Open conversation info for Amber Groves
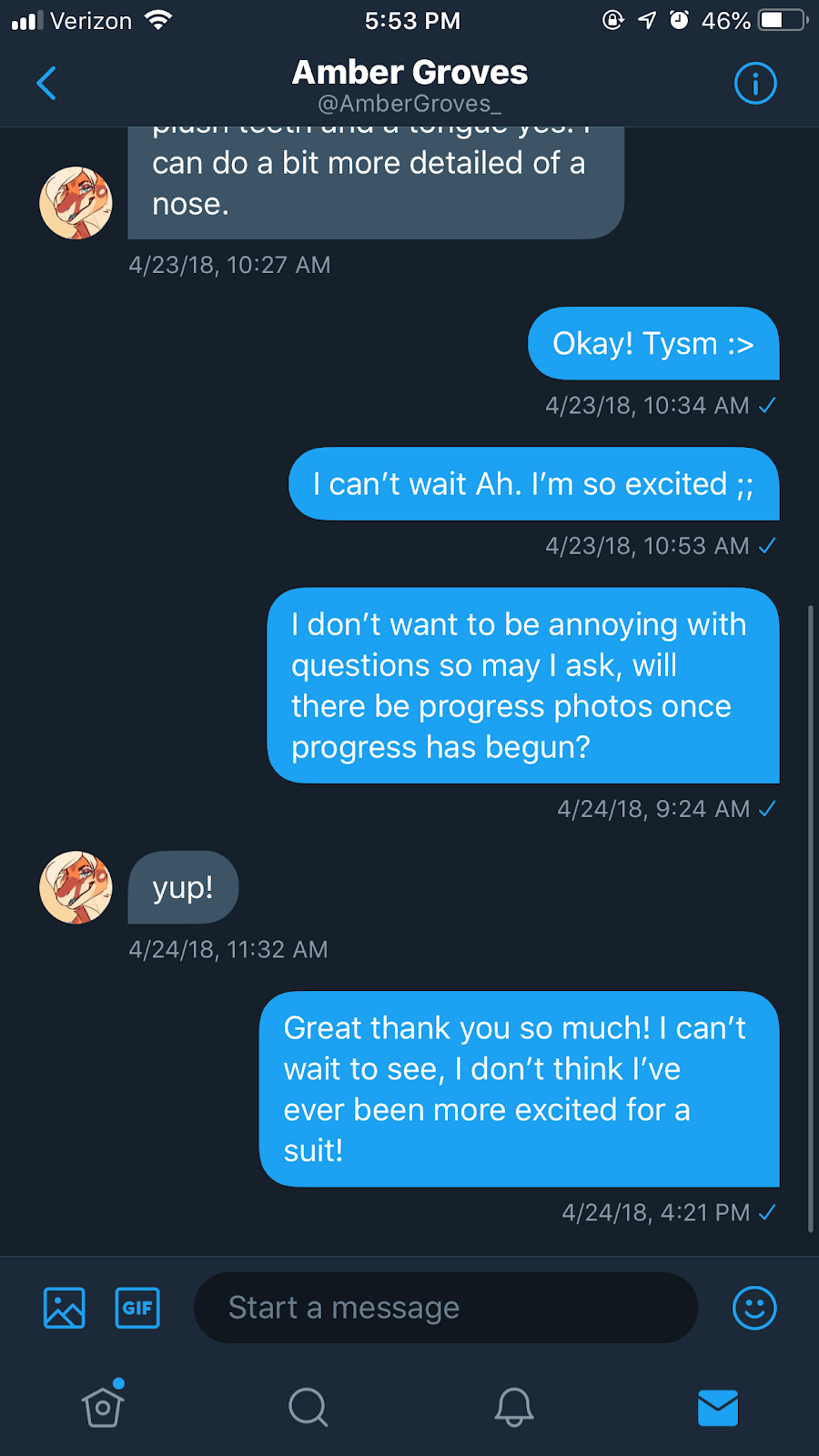819x1456 pixels. 754,84
